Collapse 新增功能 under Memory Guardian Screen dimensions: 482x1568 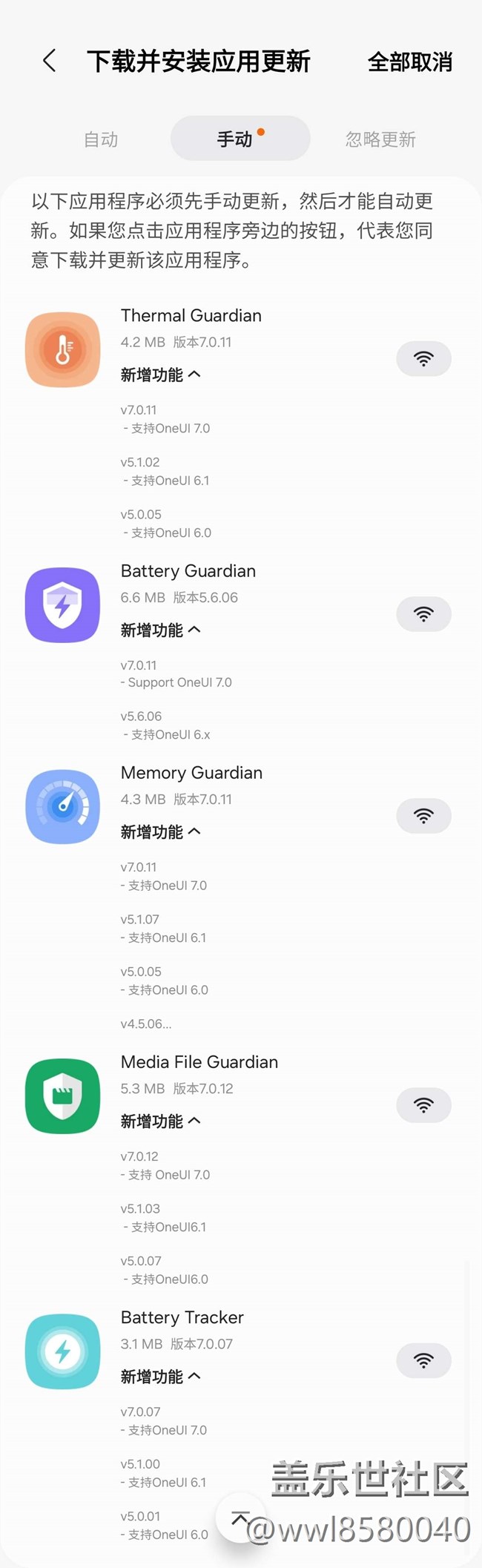pos(160,832)
